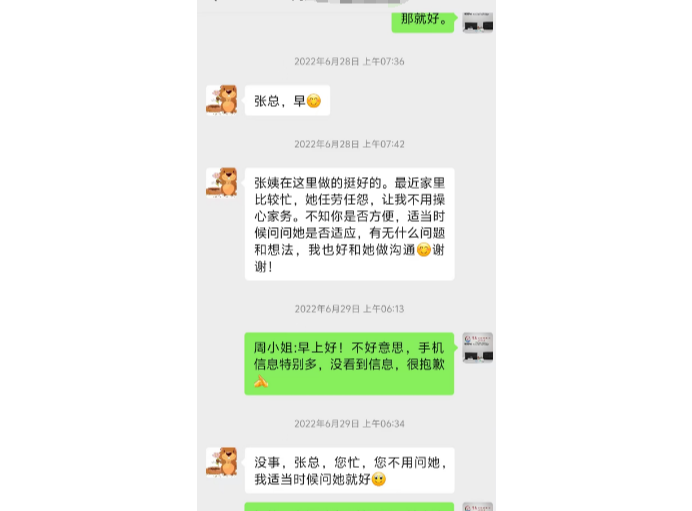Open sender avatar beside 那就好 message
The width and height of the screenshot is (692, 511).
477,21
